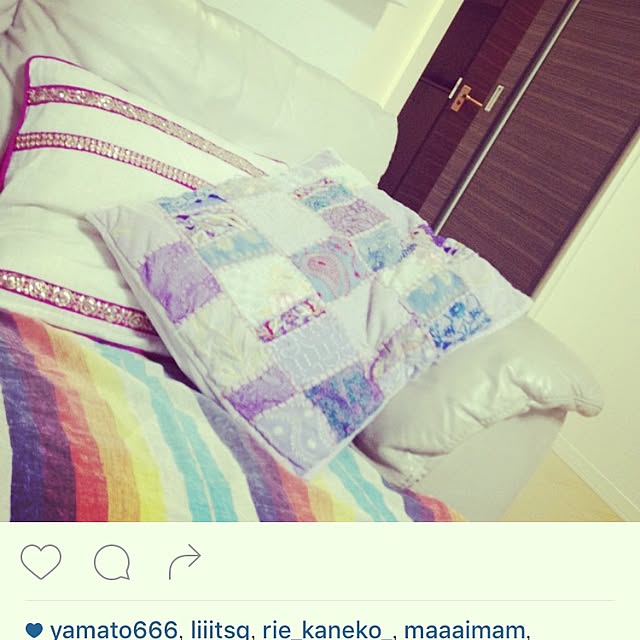Open yamato666's profile from likes
640x640 pixels.
tap(114, 630)
